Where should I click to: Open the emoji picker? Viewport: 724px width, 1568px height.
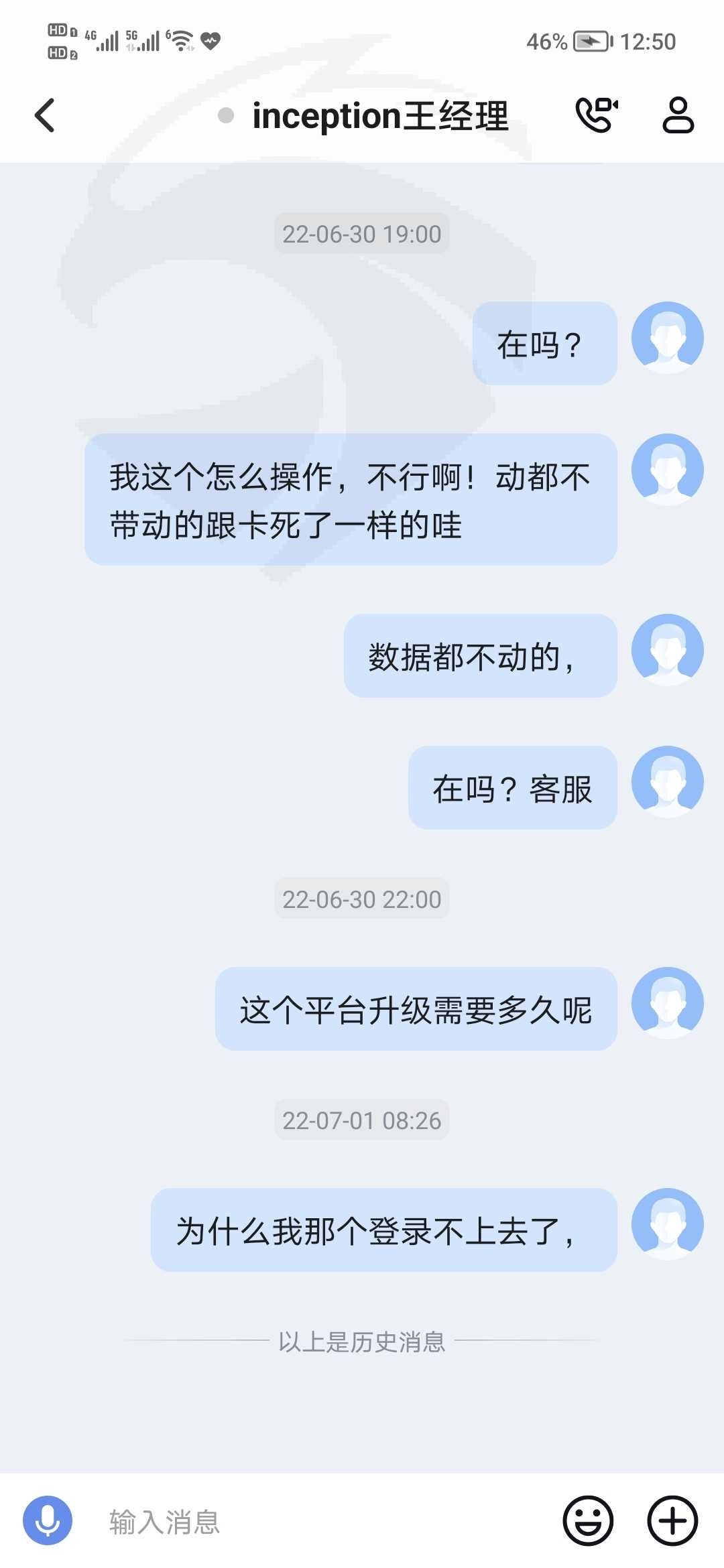coord(588,1520)
